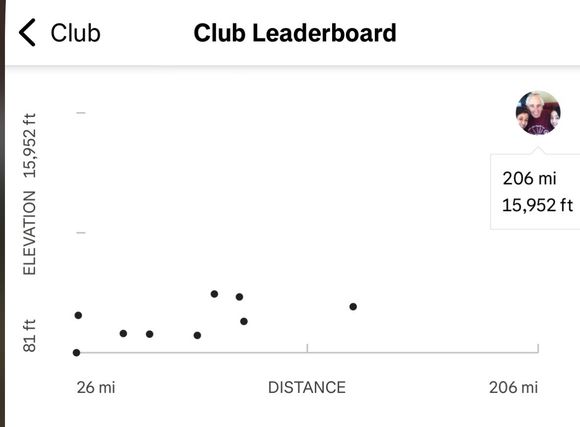Open the profile photo of the 206 mi leader

click(538, 113)
